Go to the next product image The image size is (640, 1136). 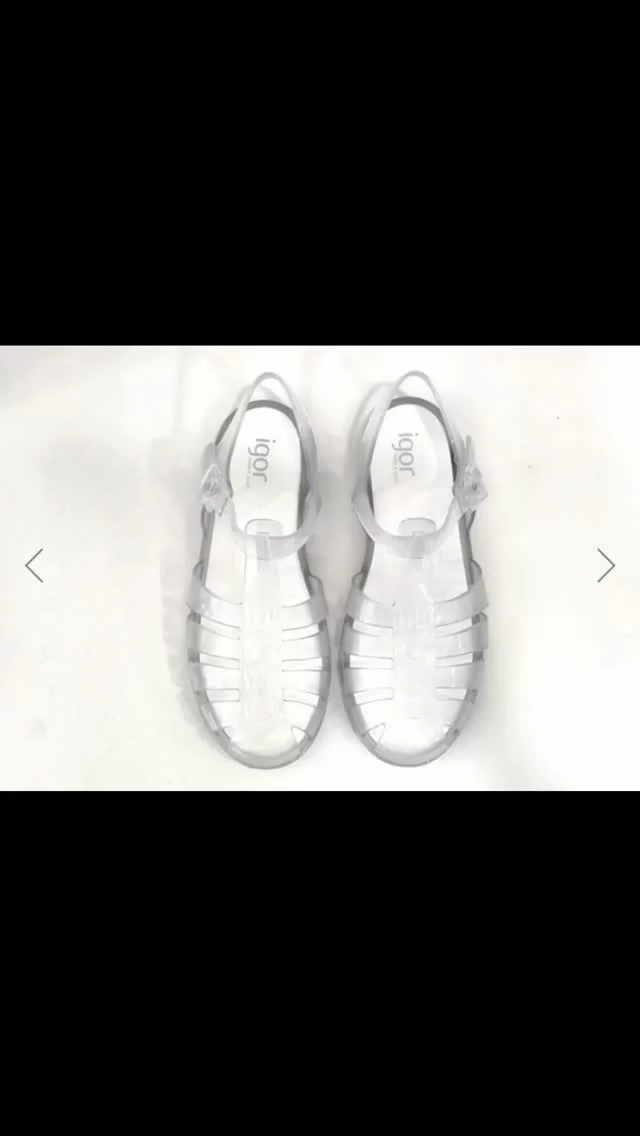pyautogui.click(x=605, y=565)
